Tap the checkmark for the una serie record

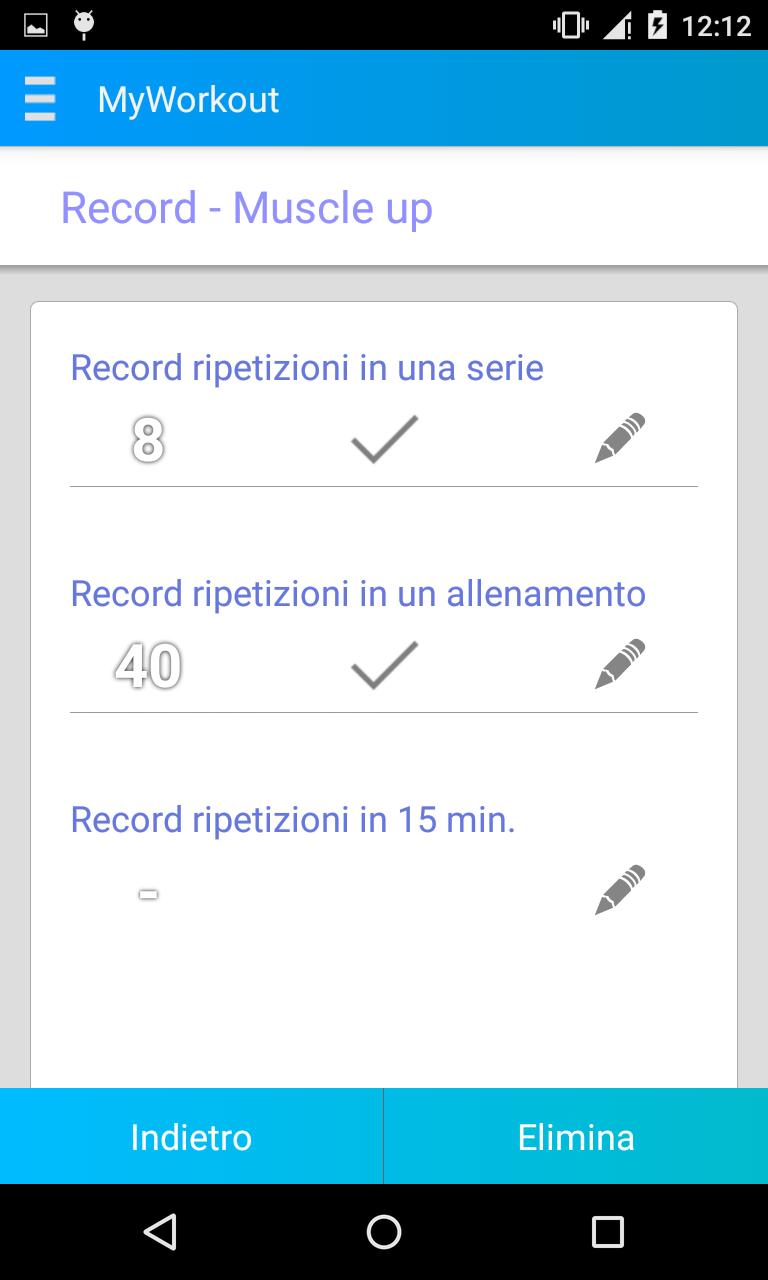pyautogui.click(x=384, y=439)
